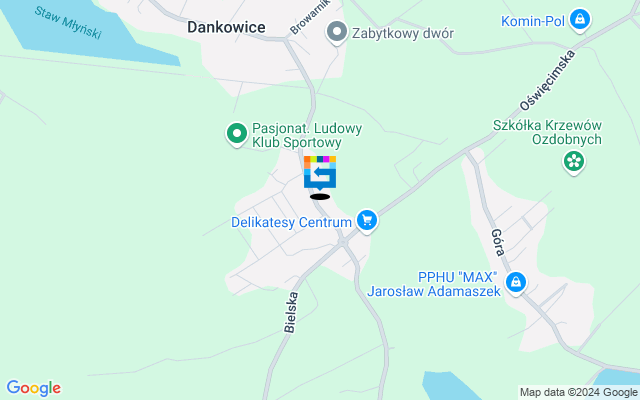
Task: Open the Delikatesy Centrum store pin
Action: coord(367,220)
